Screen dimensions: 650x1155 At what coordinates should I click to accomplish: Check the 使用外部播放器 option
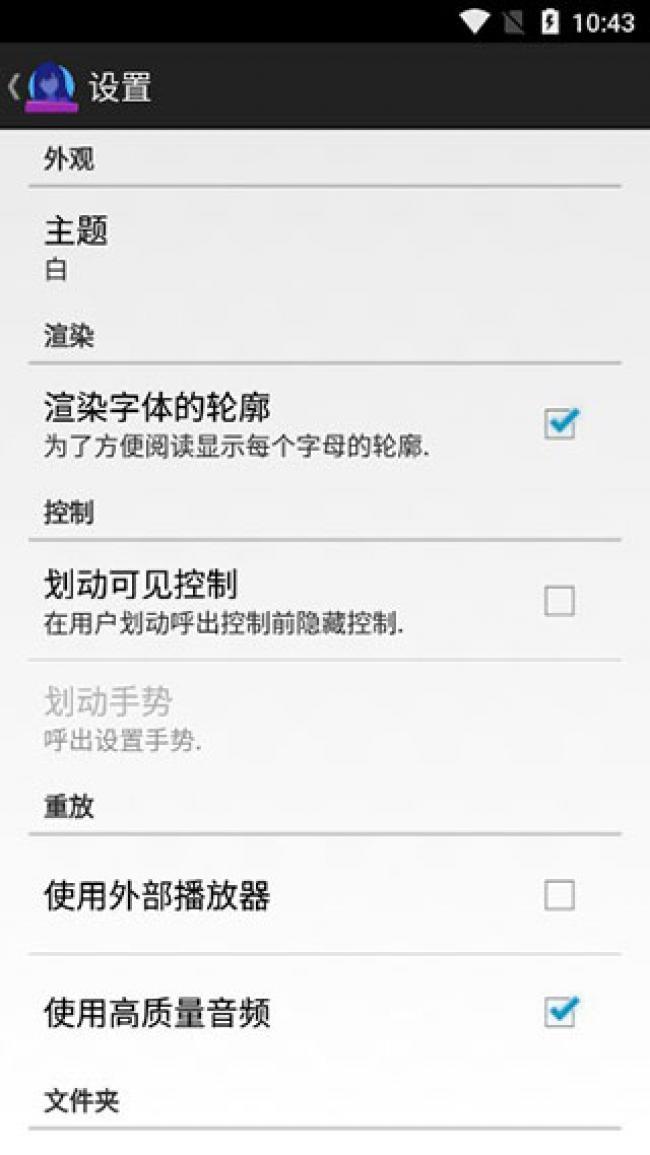tap(559, 895)
